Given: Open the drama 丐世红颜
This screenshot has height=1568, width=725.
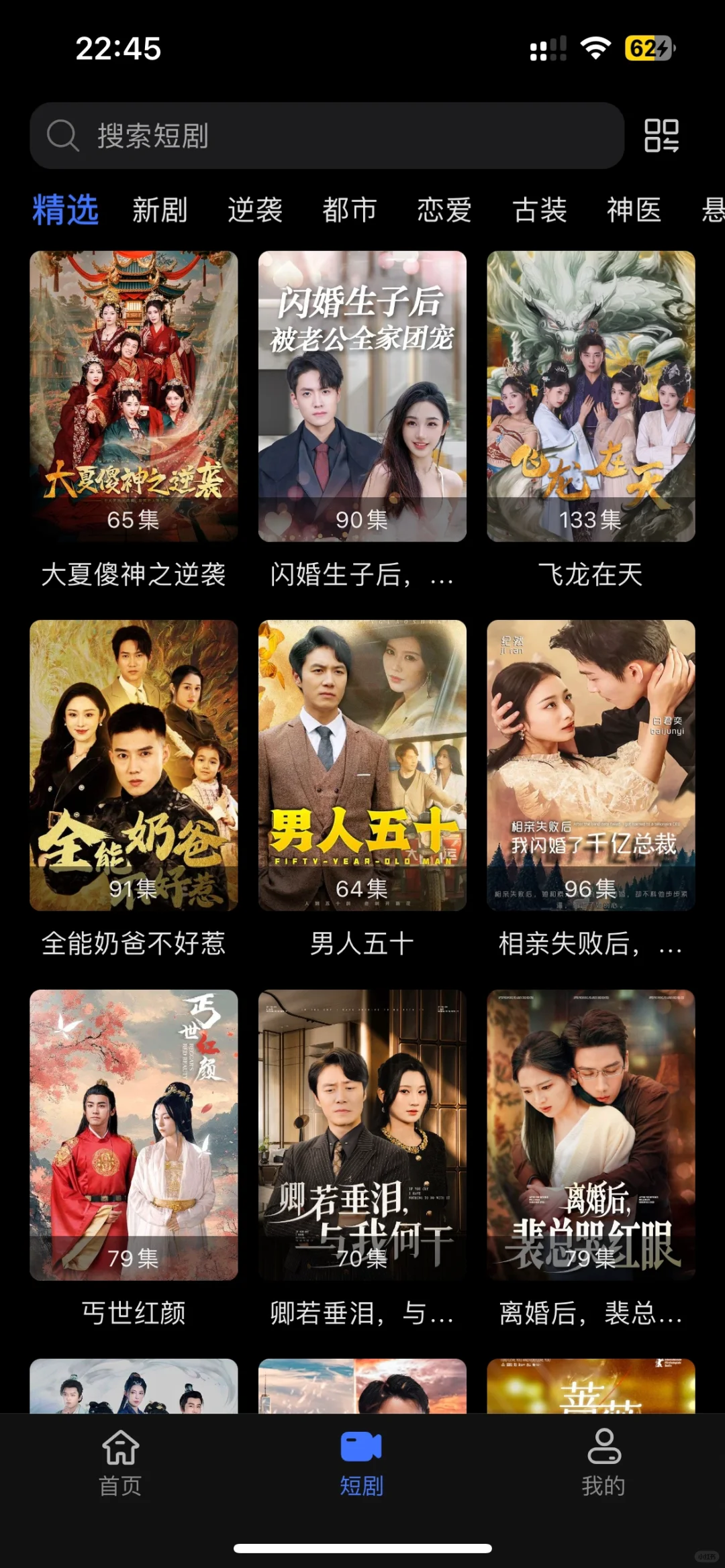Looking at the screenshot, I should click(x=134, y=1135).
